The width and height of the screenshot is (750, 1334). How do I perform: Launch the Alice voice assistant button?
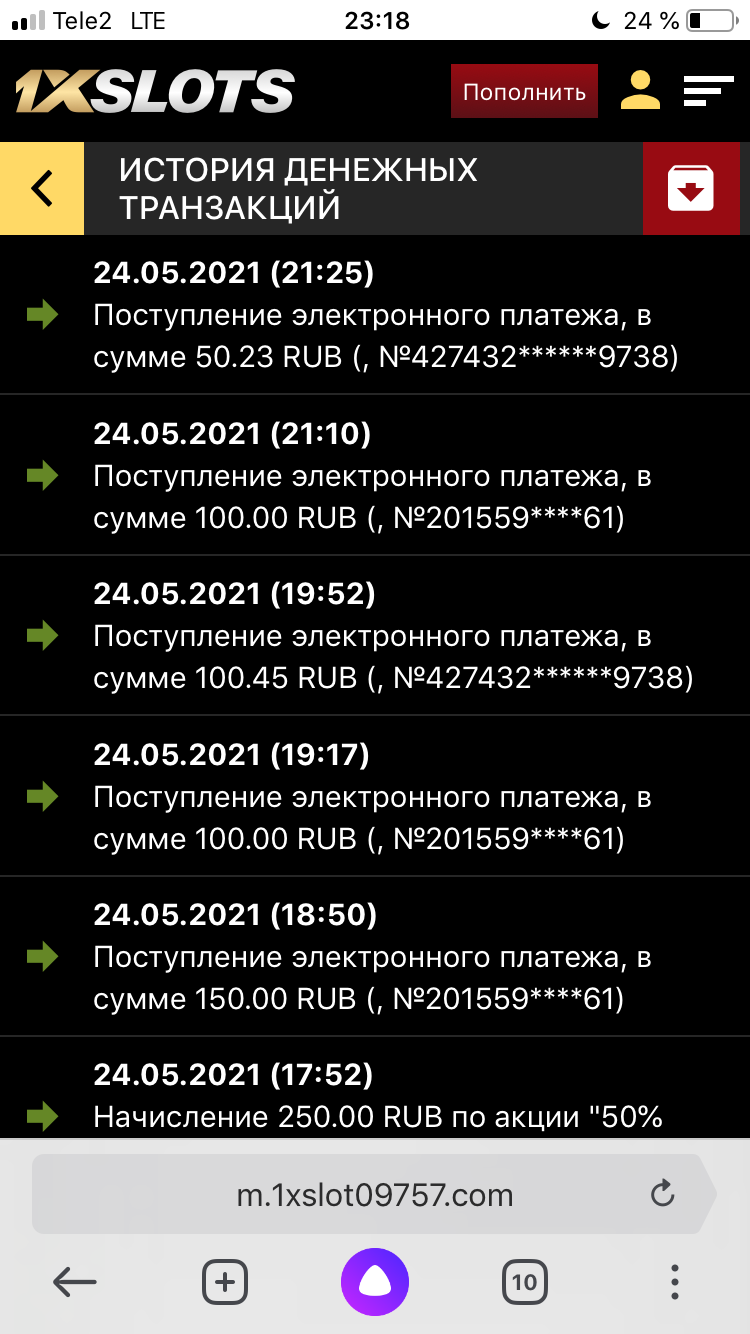click(375, 1282)
